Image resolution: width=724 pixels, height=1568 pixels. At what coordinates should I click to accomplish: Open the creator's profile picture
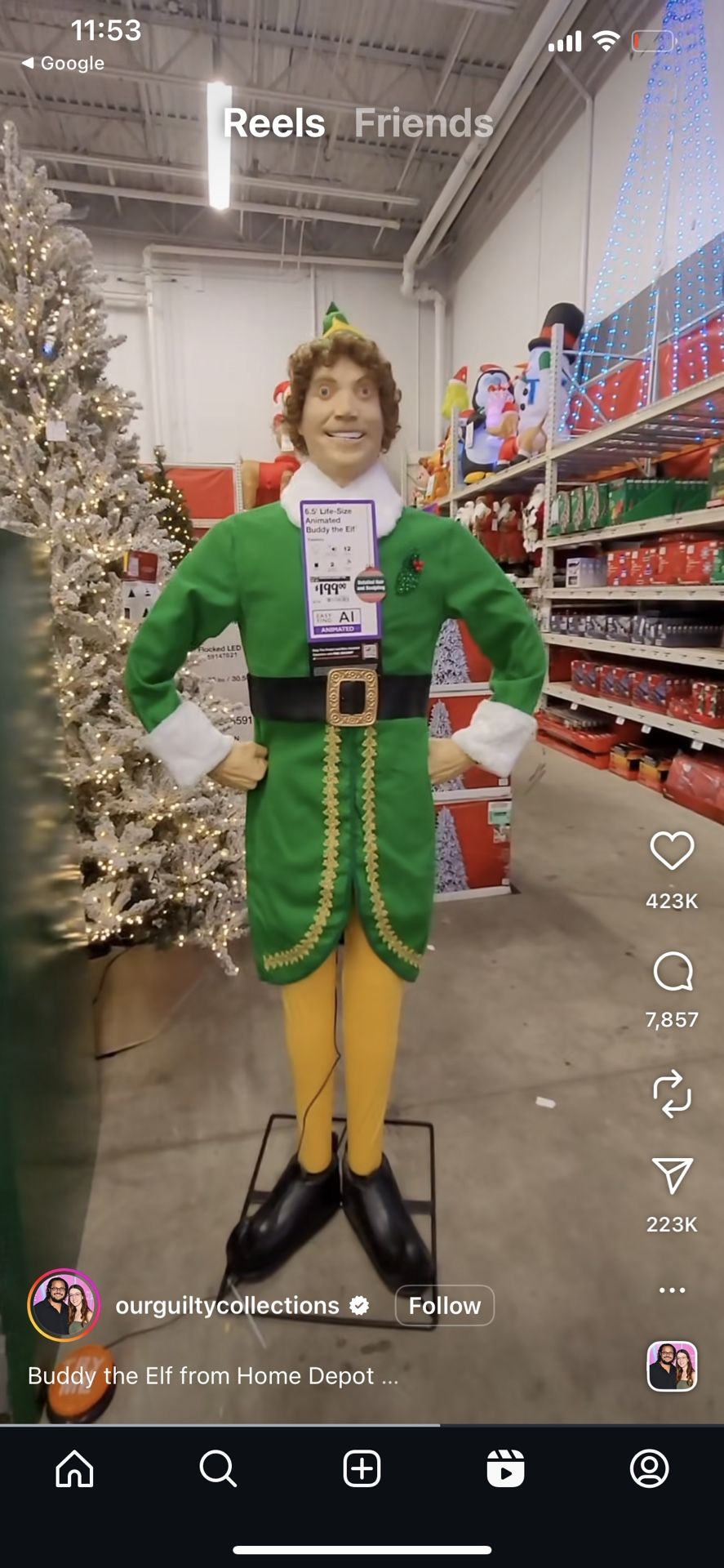click(x=61, y=1305)
